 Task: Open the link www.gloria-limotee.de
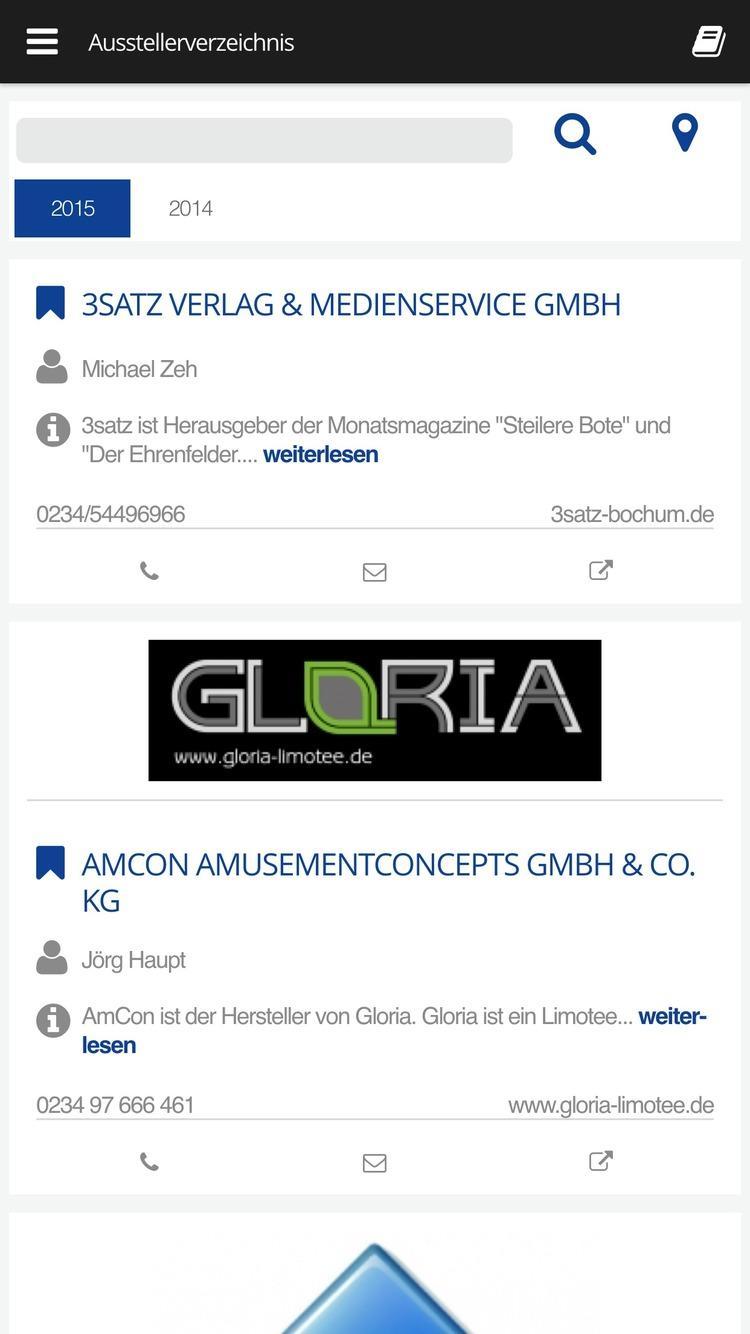coord(611,1105)
